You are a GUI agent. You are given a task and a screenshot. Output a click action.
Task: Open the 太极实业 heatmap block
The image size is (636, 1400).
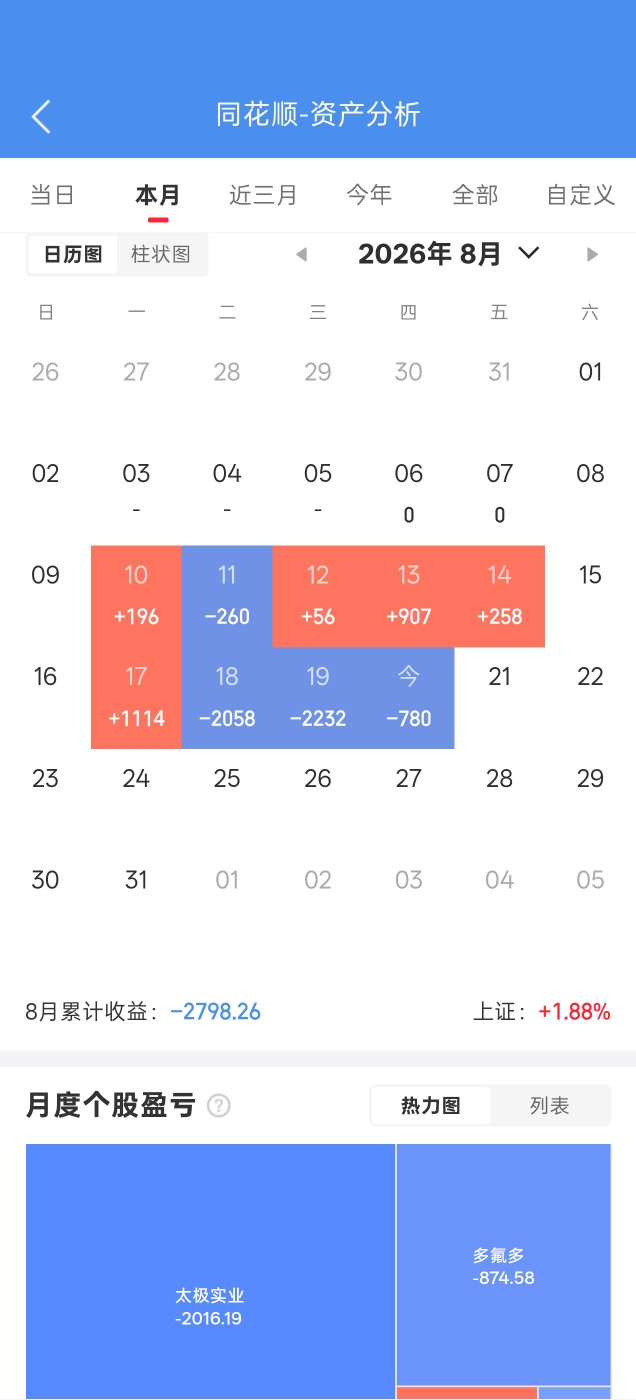(x=210, y=1272)
